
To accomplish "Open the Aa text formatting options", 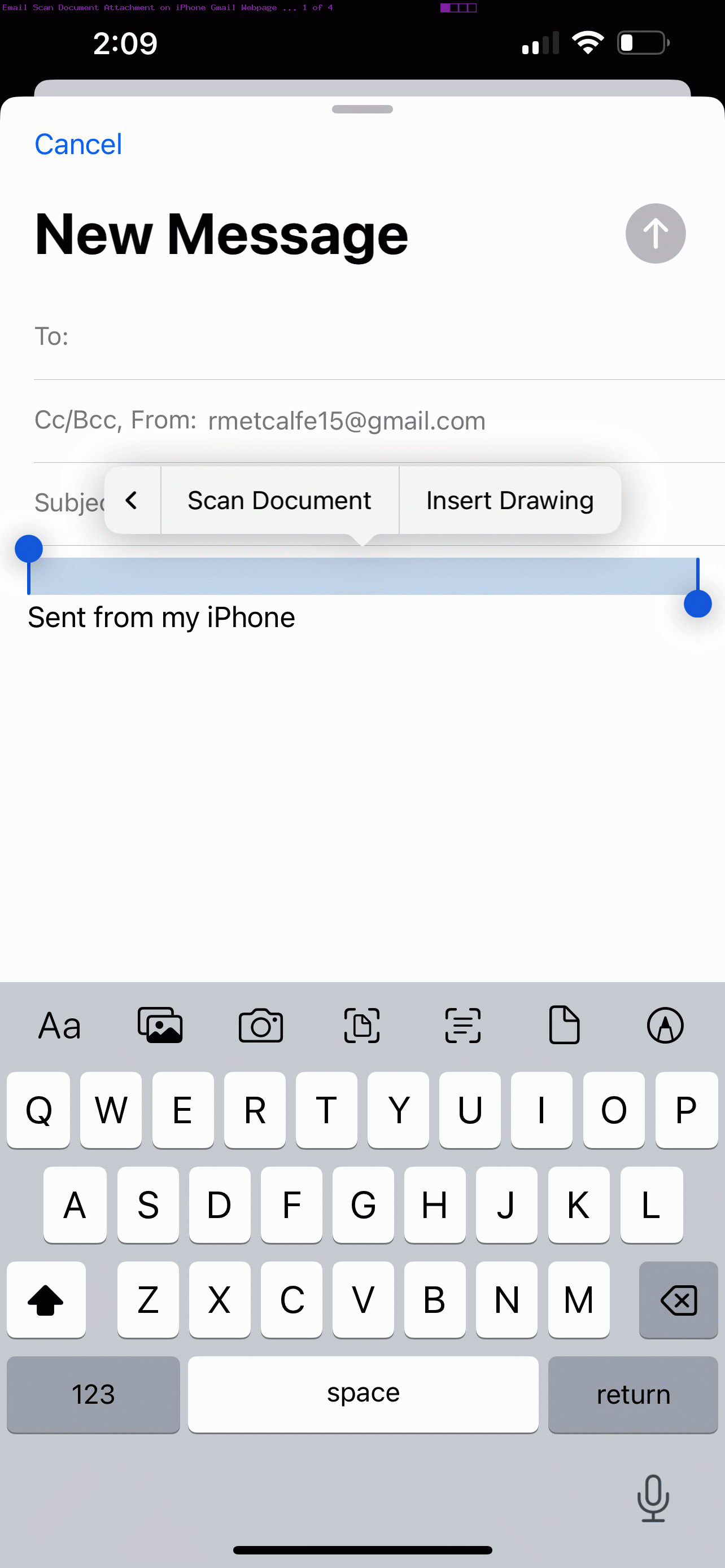I will tap(60, 1026).
